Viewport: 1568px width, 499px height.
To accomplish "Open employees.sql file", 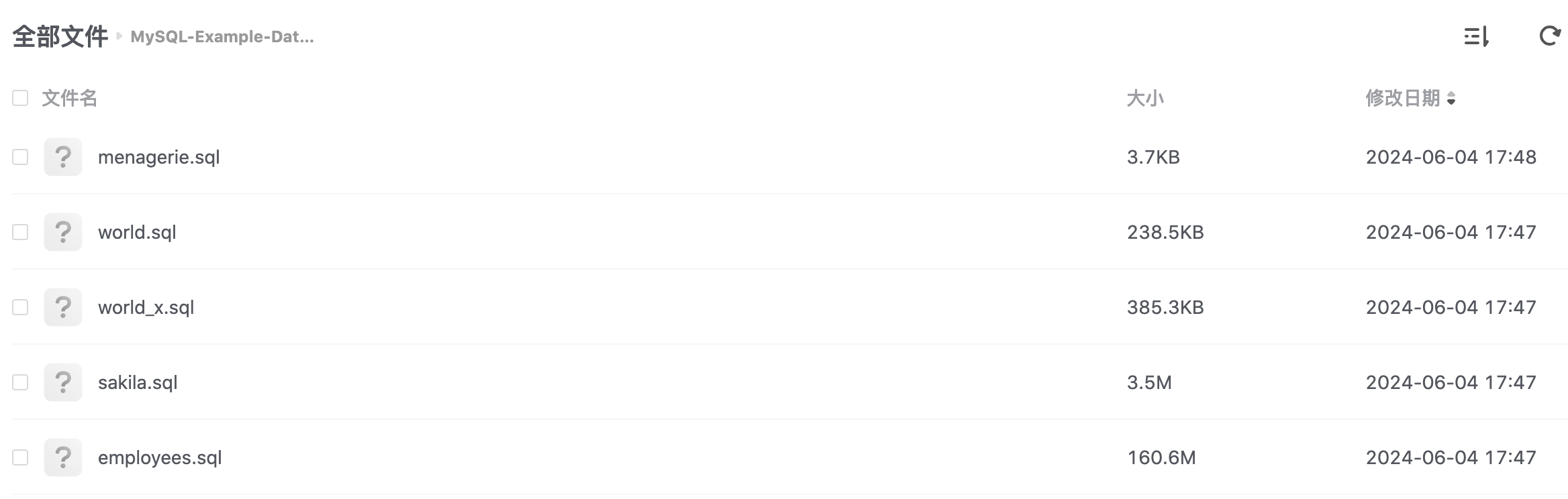I will tap(160, 457).
